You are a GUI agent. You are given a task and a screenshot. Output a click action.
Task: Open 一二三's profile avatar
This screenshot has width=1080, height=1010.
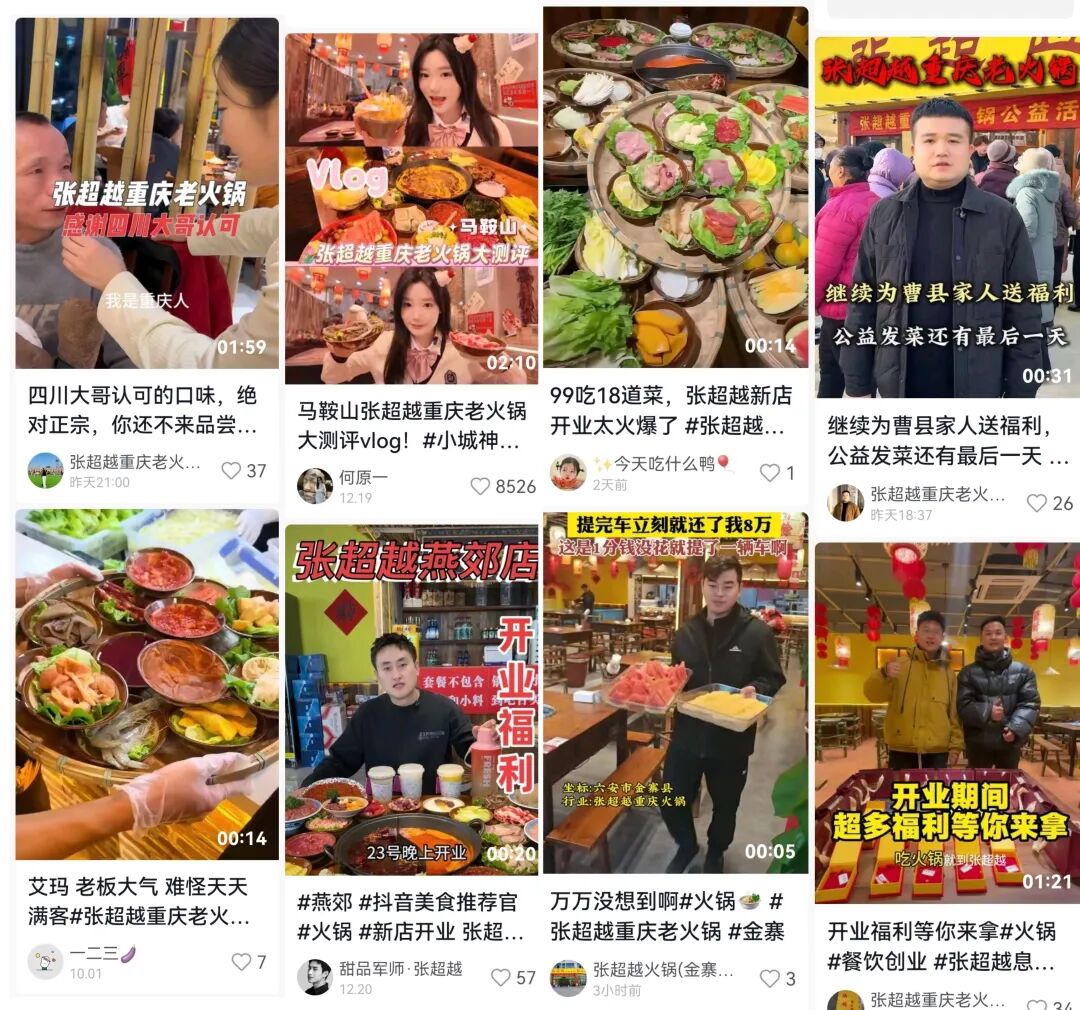45,962
